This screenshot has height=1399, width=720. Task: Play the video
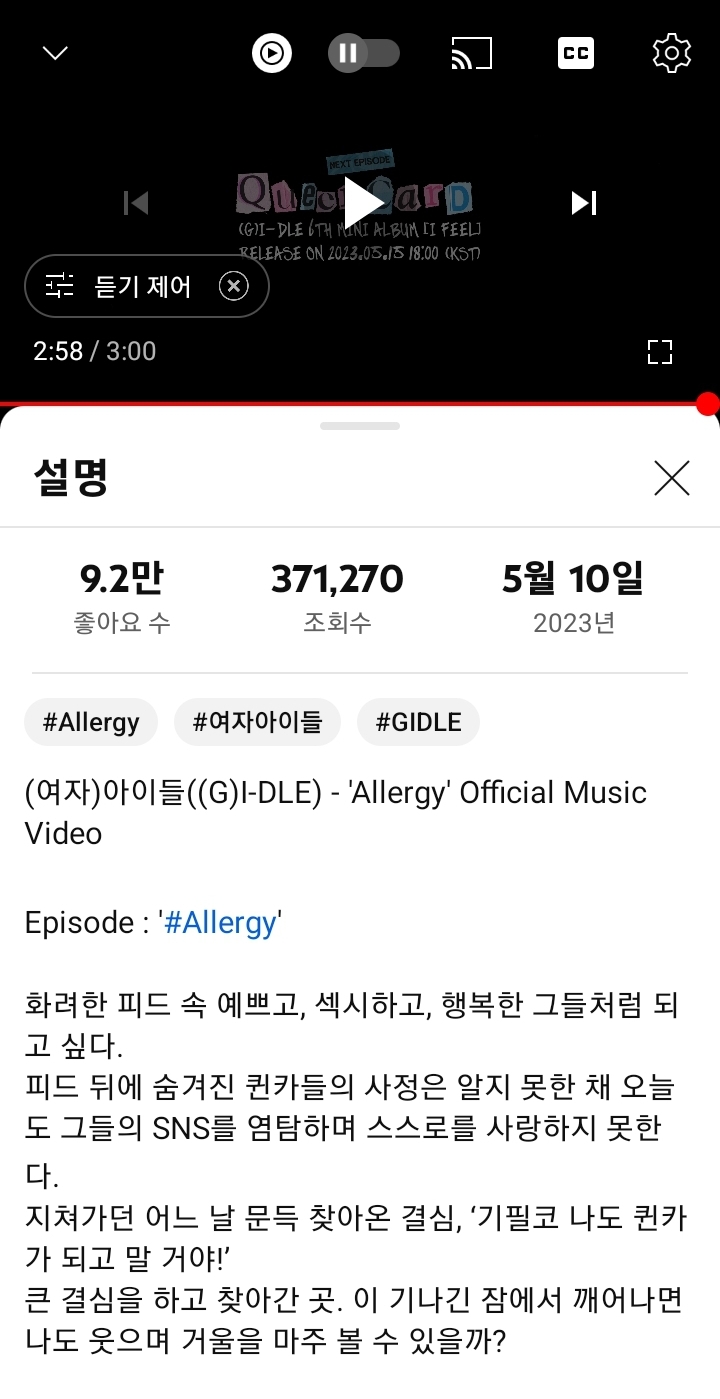click(361, 203)
